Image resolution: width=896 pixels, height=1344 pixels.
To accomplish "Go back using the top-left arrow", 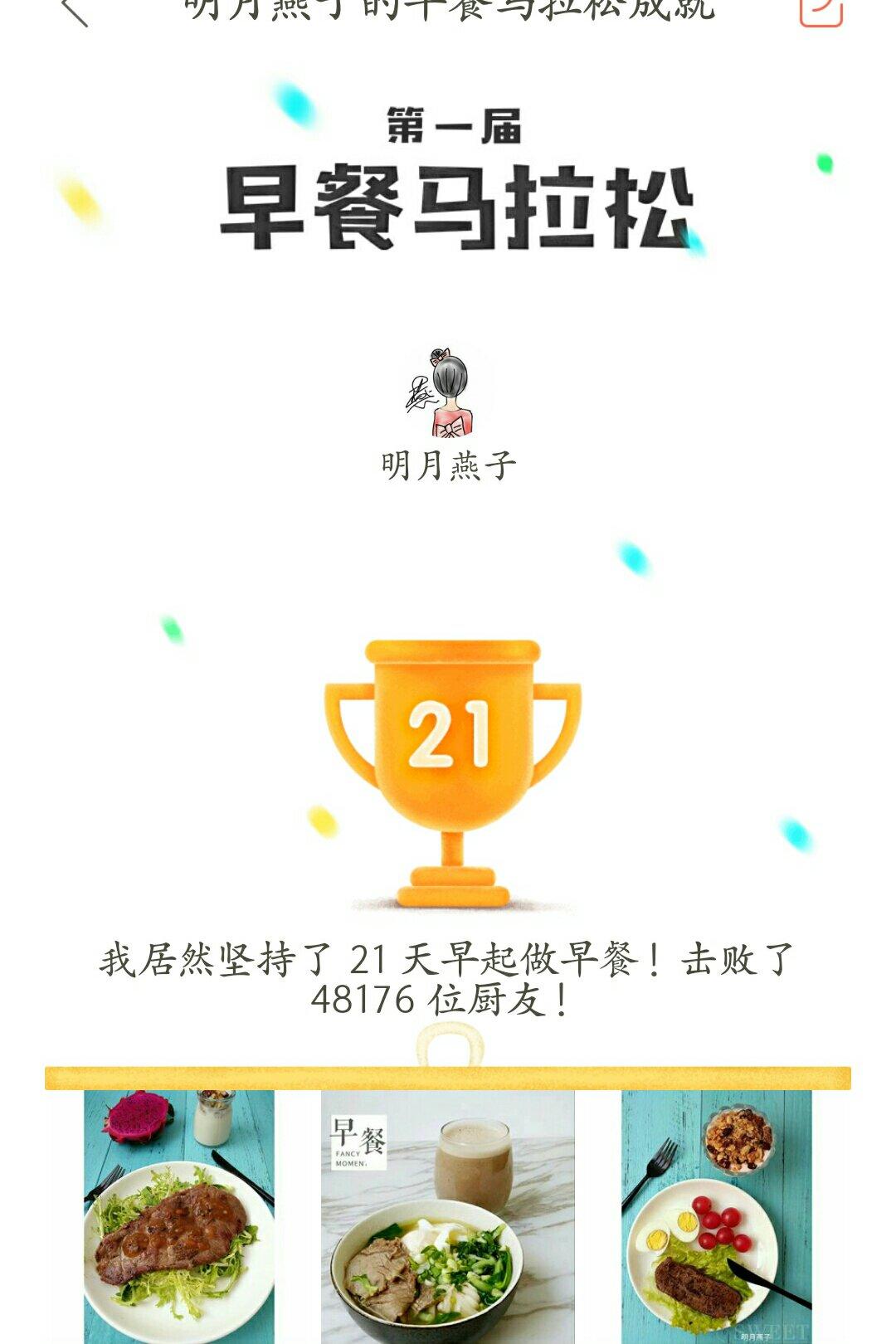I will point(75,11).
